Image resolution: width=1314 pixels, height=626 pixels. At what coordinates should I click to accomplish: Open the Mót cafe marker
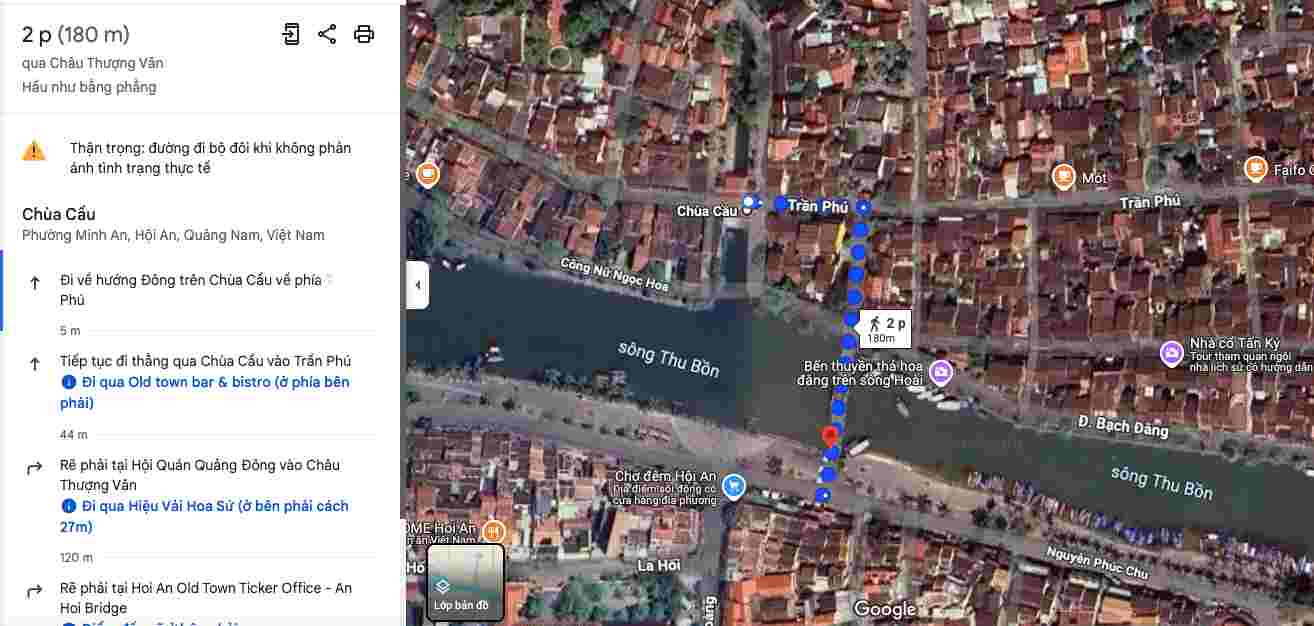1063,177
